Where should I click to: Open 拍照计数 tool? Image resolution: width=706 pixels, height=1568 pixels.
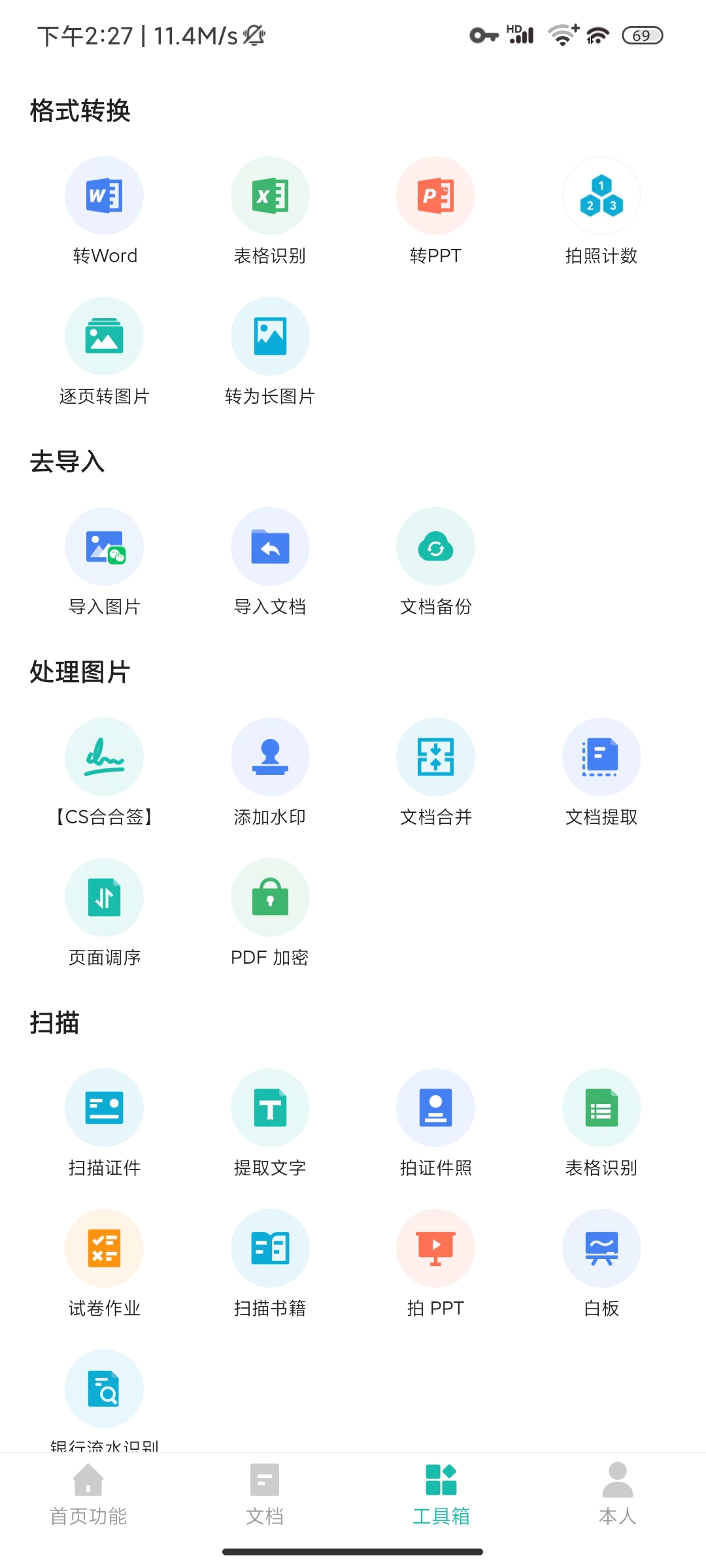601,196
